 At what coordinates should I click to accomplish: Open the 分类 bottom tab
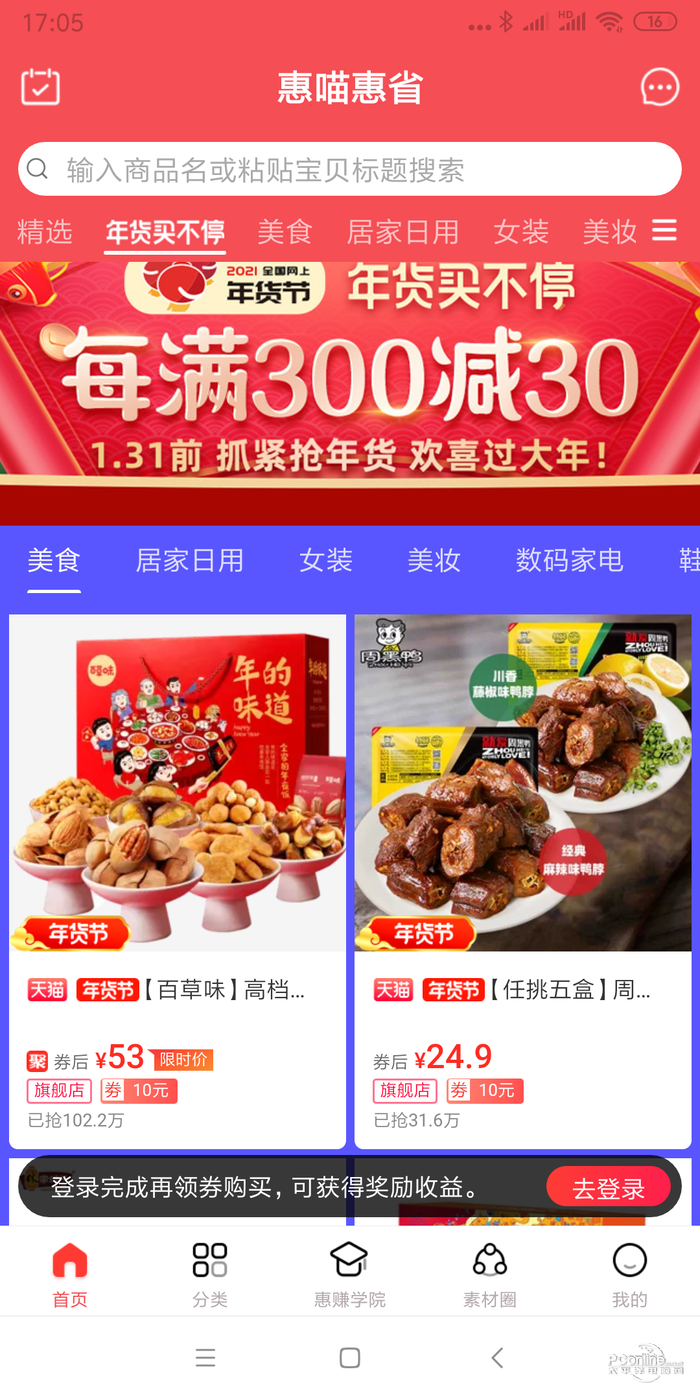(210, 1274)
